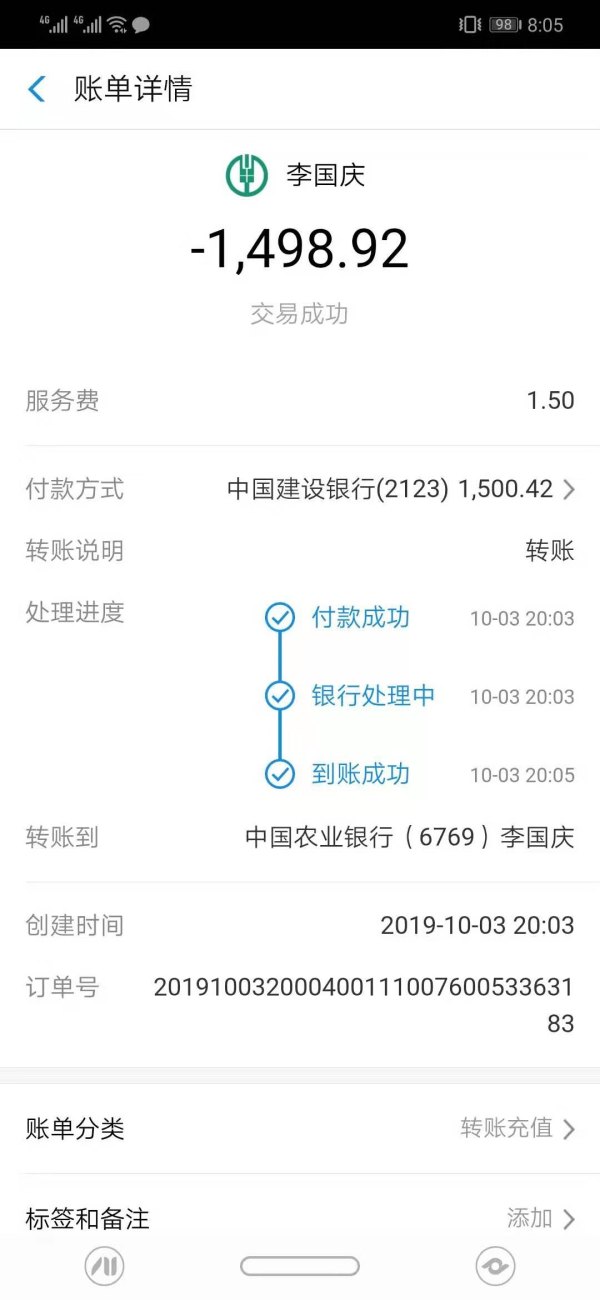Go back from 账单详情 page

click(37, 89)
